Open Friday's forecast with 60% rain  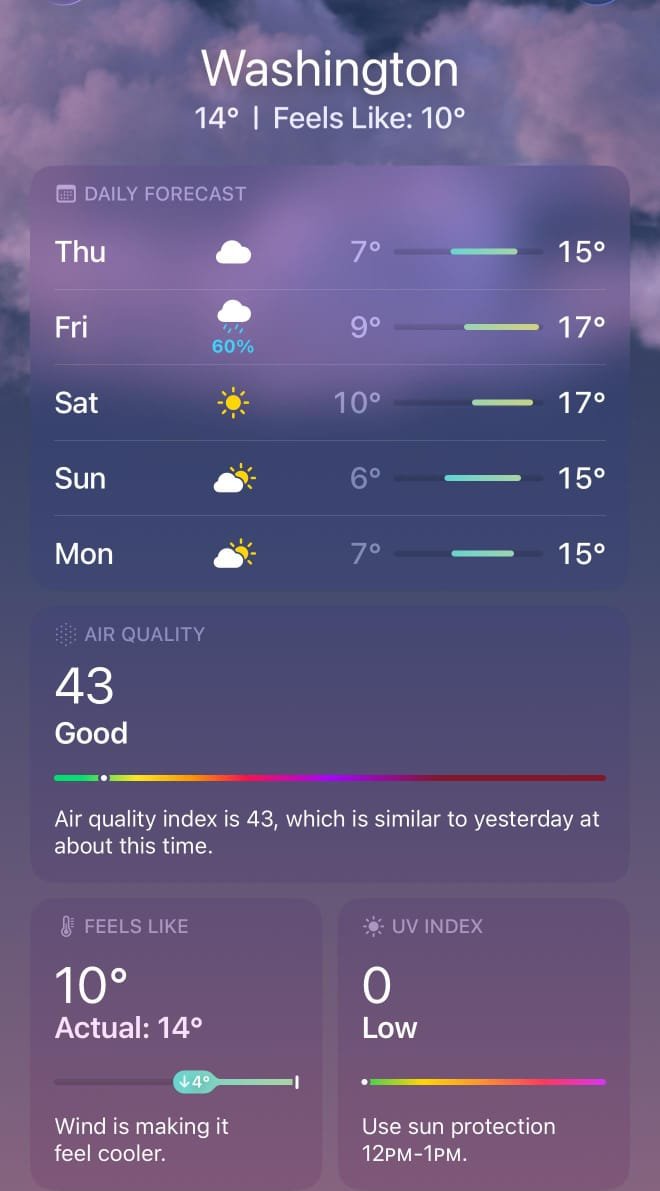point(330,327)
